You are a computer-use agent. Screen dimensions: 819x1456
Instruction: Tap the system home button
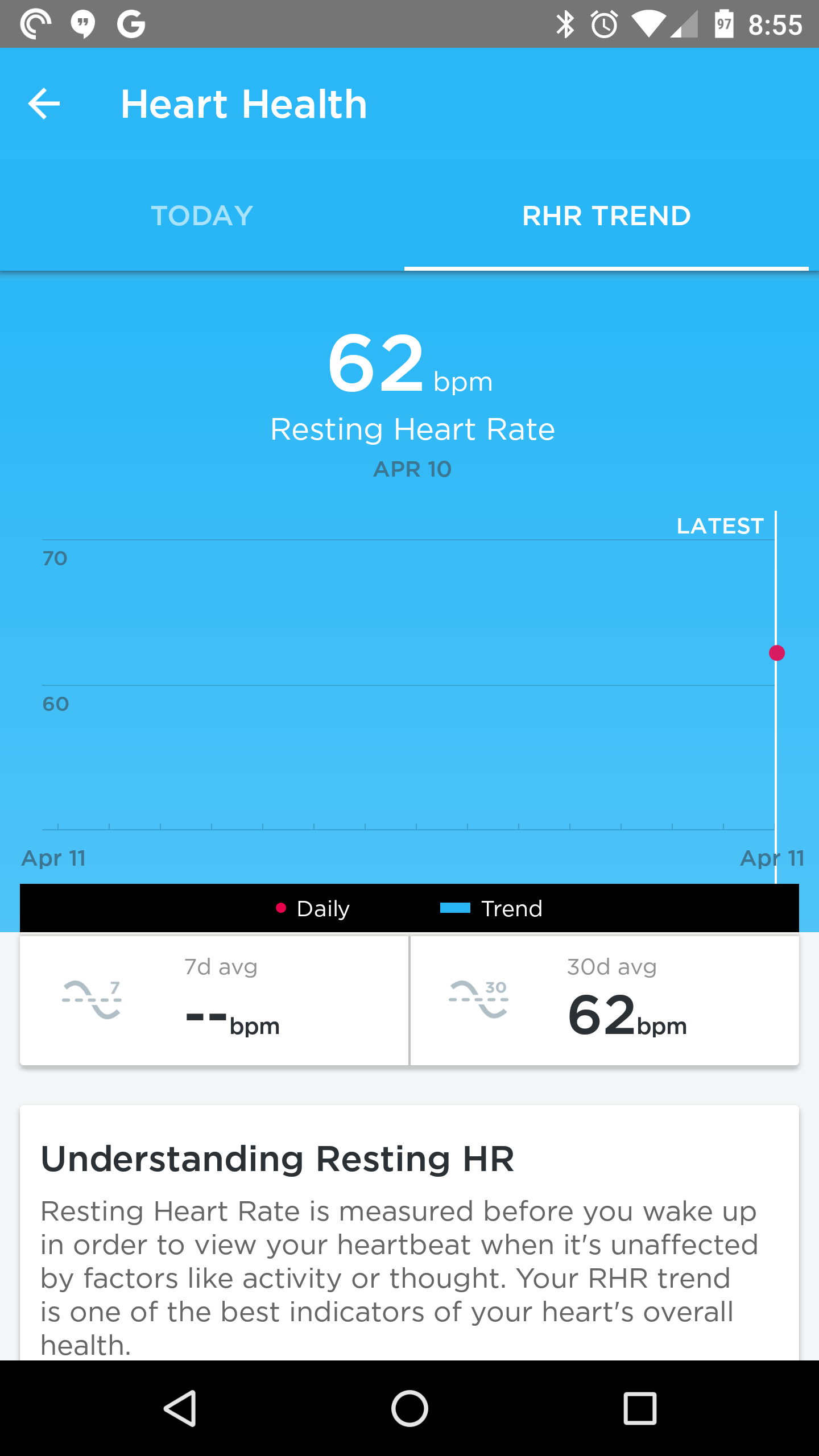(409, 1409)
